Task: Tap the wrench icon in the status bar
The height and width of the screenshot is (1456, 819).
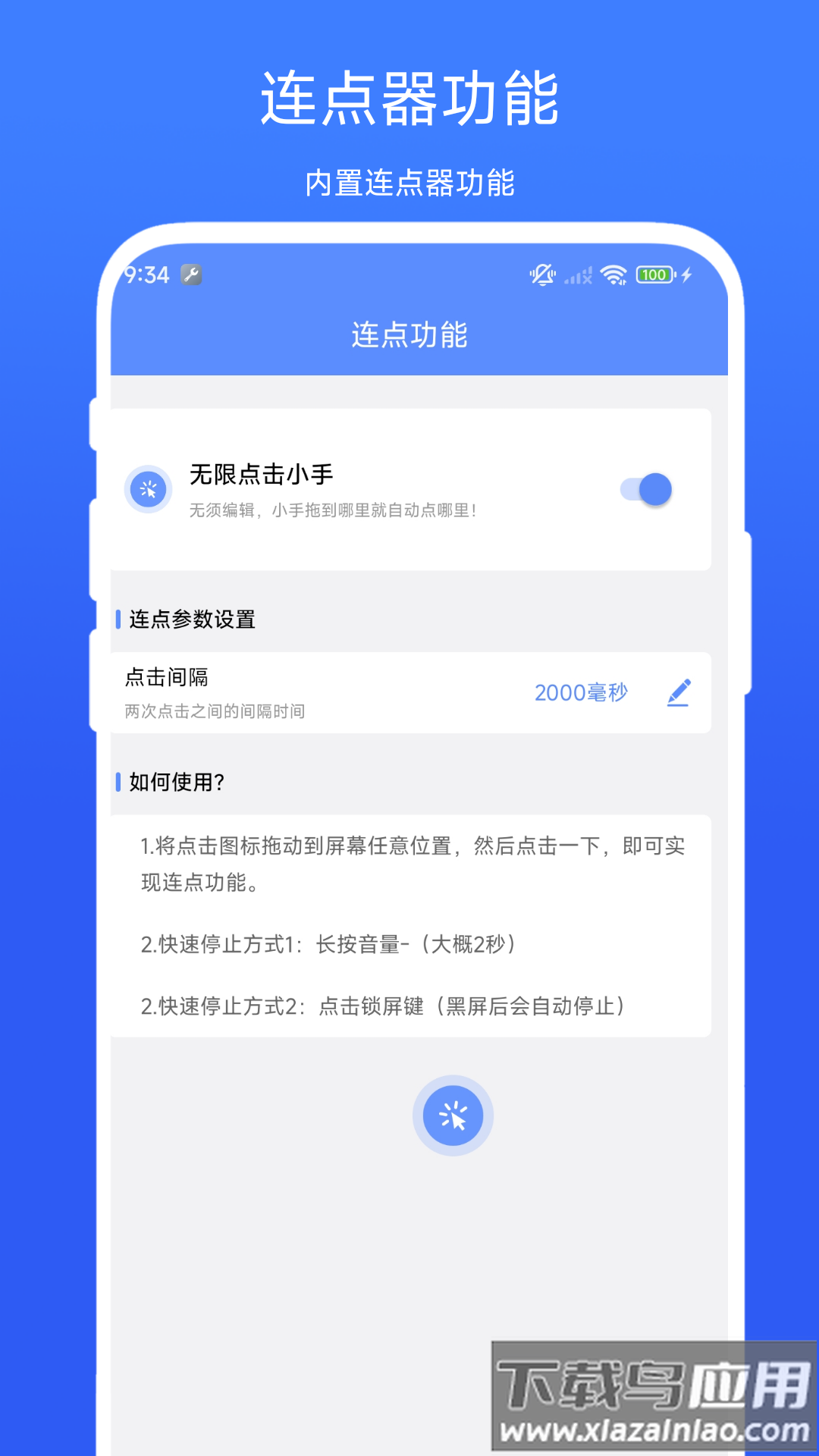Action: [190, 275]
